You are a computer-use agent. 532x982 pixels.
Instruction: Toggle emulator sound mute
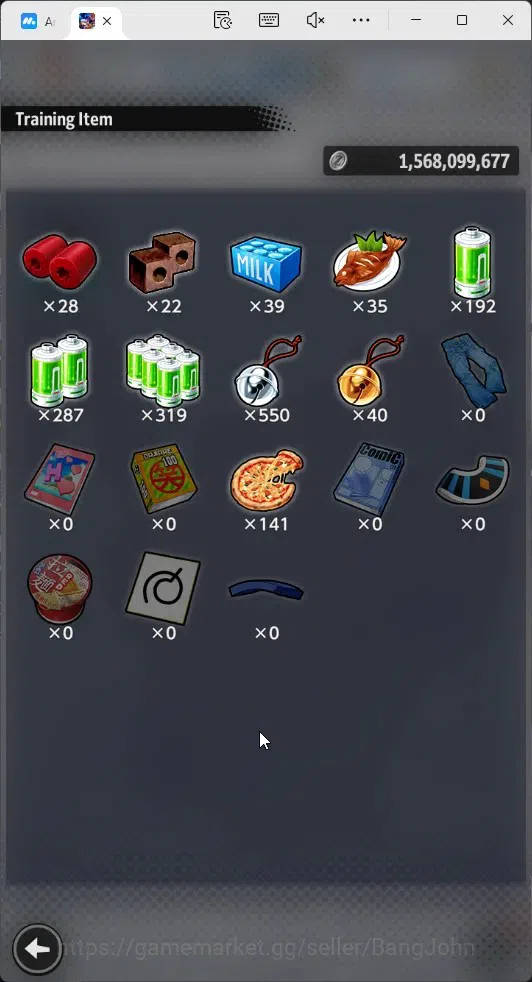315,20
